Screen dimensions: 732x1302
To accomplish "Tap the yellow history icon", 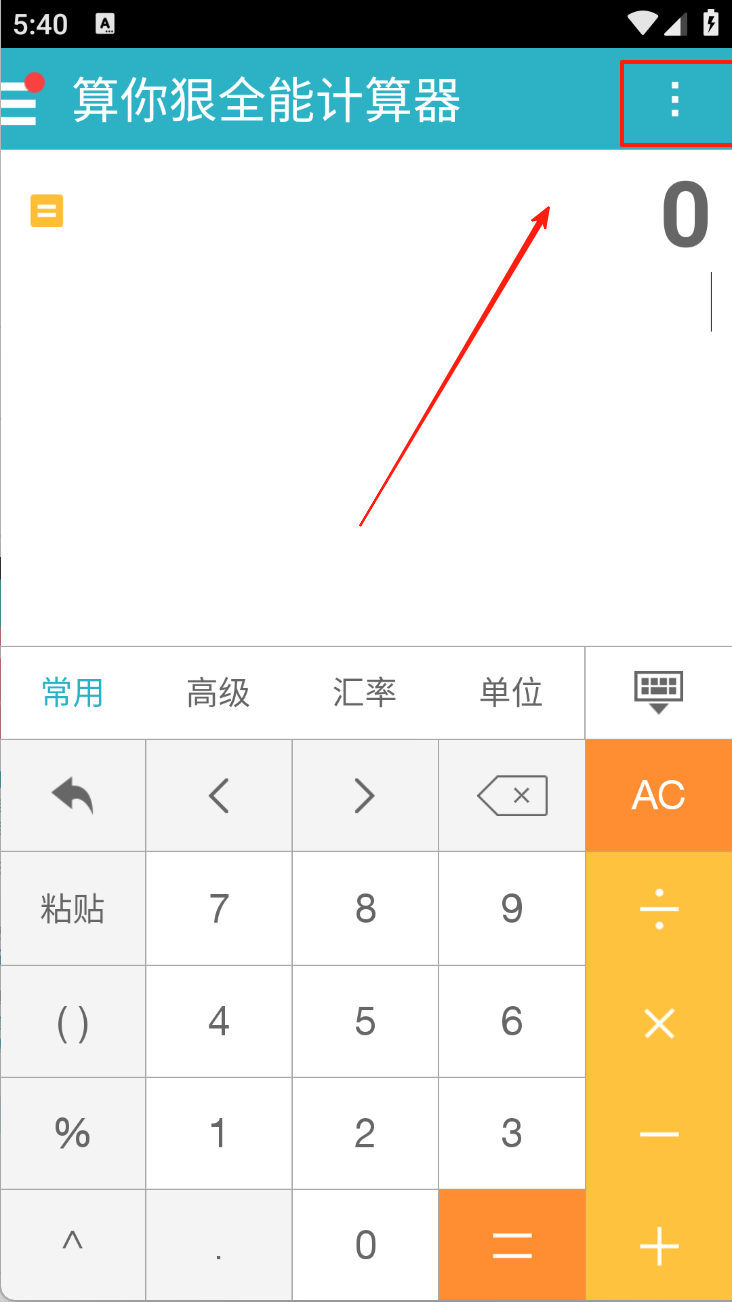I will point(46,211).
